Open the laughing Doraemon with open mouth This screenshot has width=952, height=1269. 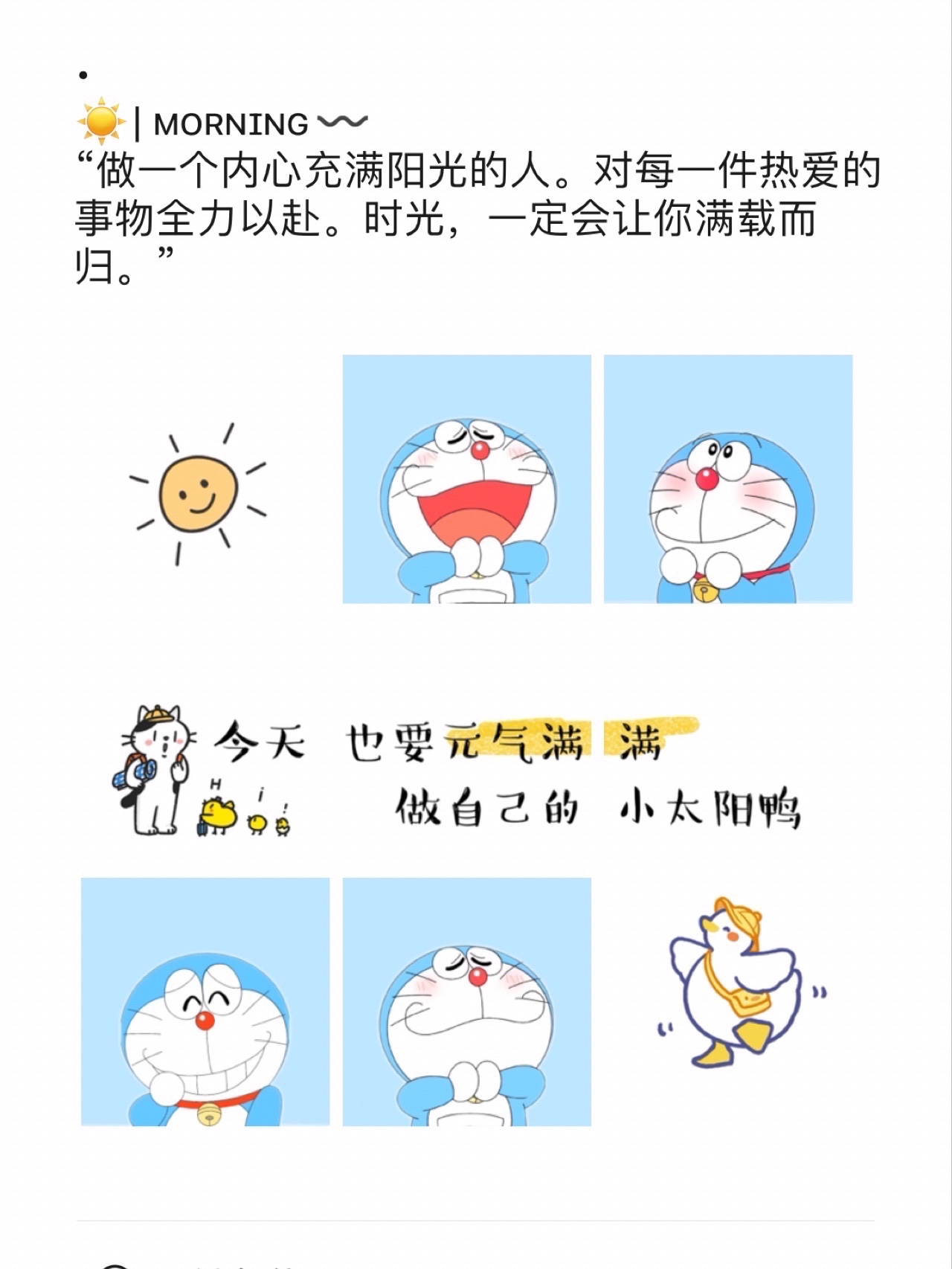click(x=466, y=480)
